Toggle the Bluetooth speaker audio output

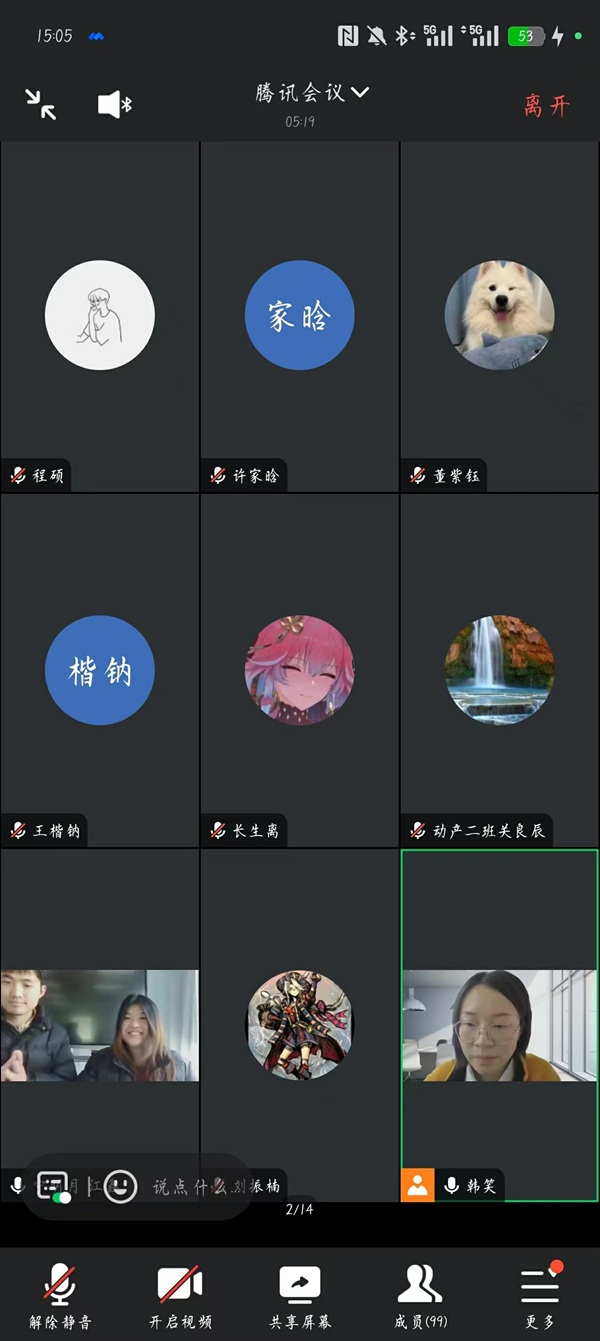click(114, 104)
